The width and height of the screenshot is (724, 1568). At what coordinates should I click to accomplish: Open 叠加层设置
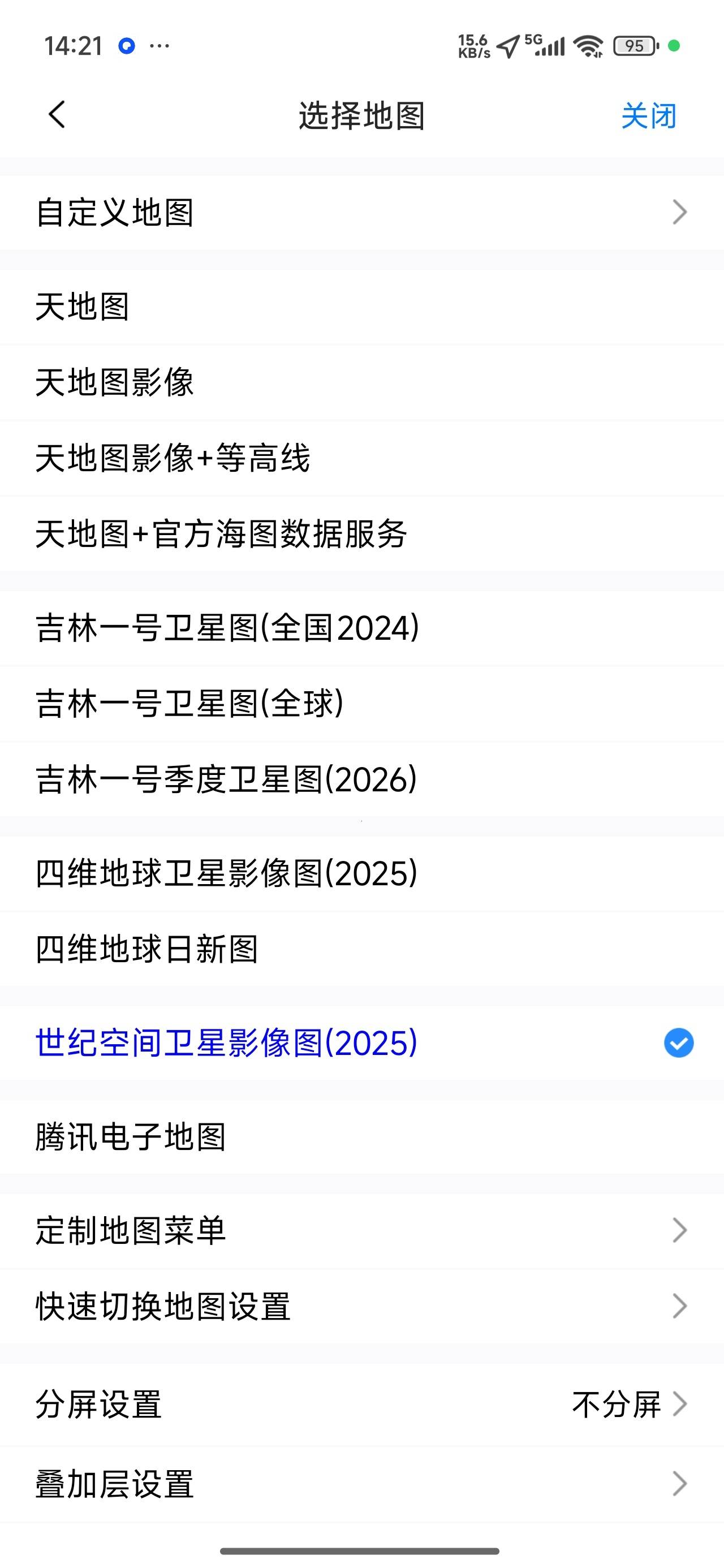[x=361, y=1484]
